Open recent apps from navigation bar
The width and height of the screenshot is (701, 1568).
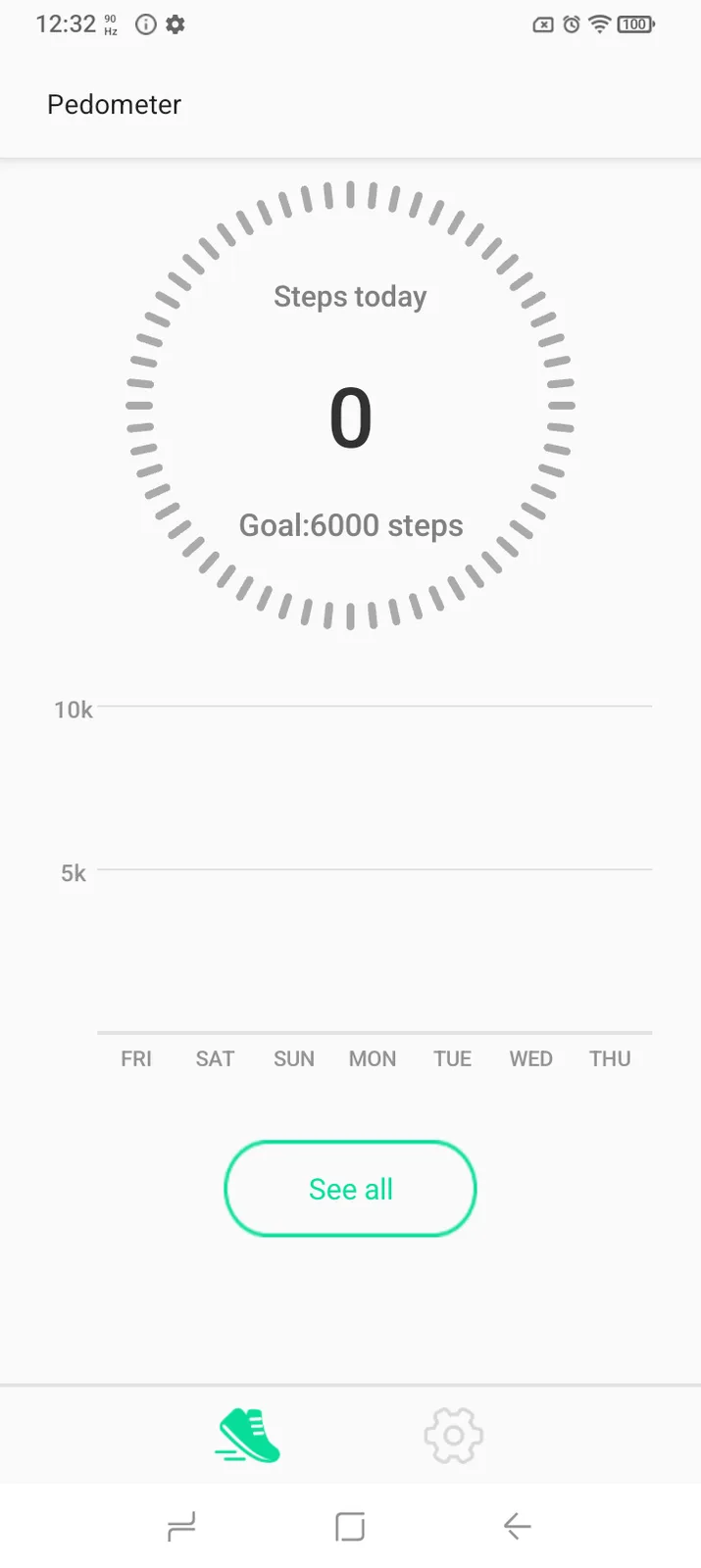(x=182, y=1526)
